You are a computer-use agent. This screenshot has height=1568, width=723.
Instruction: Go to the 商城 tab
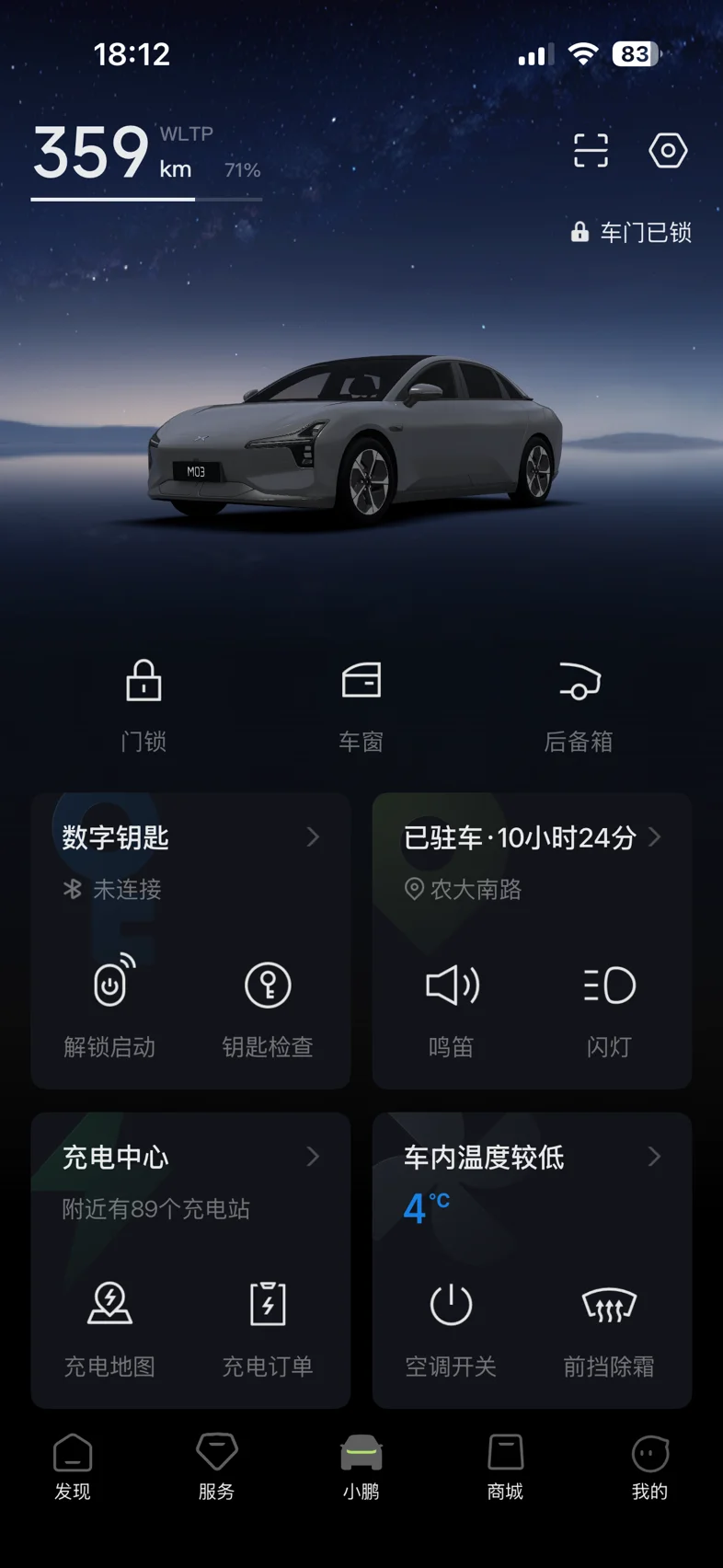coord(505,1467)
